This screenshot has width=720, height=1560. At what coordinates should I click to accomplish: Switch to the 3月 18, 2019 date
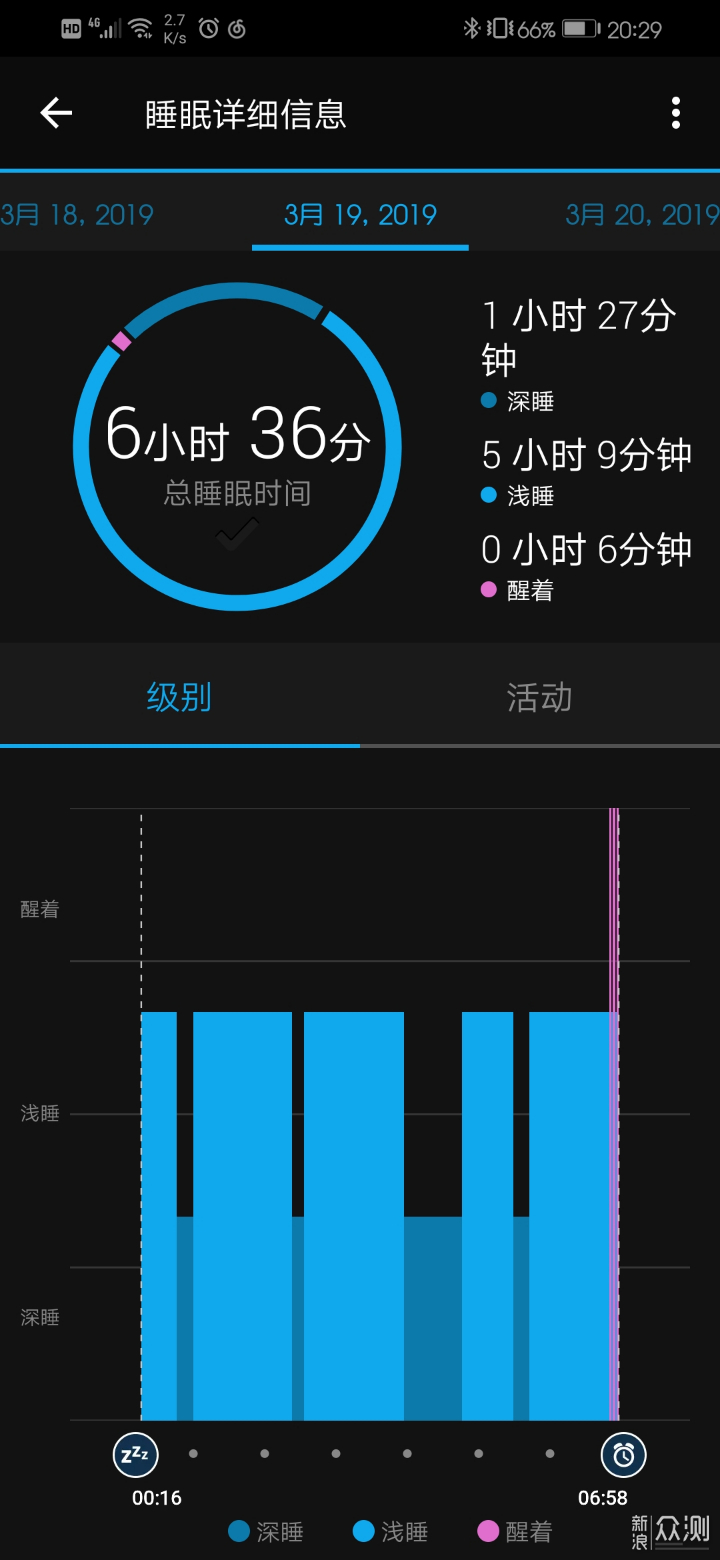pyautogui.click(x=78, y=215)
